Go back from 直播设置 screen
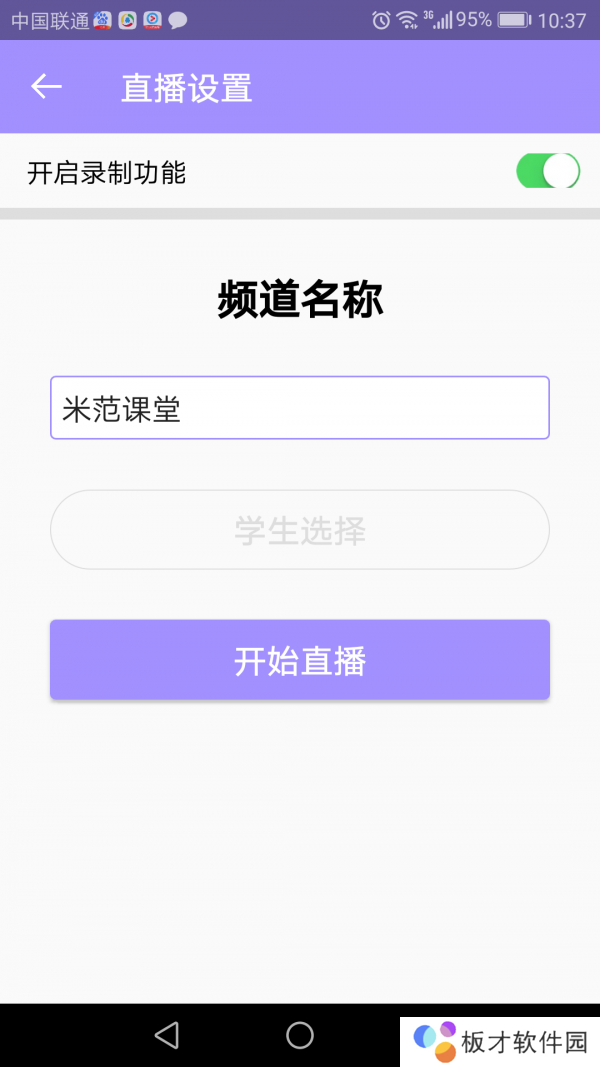Viewport: 600px width, 1067px height. click(46, 87)
